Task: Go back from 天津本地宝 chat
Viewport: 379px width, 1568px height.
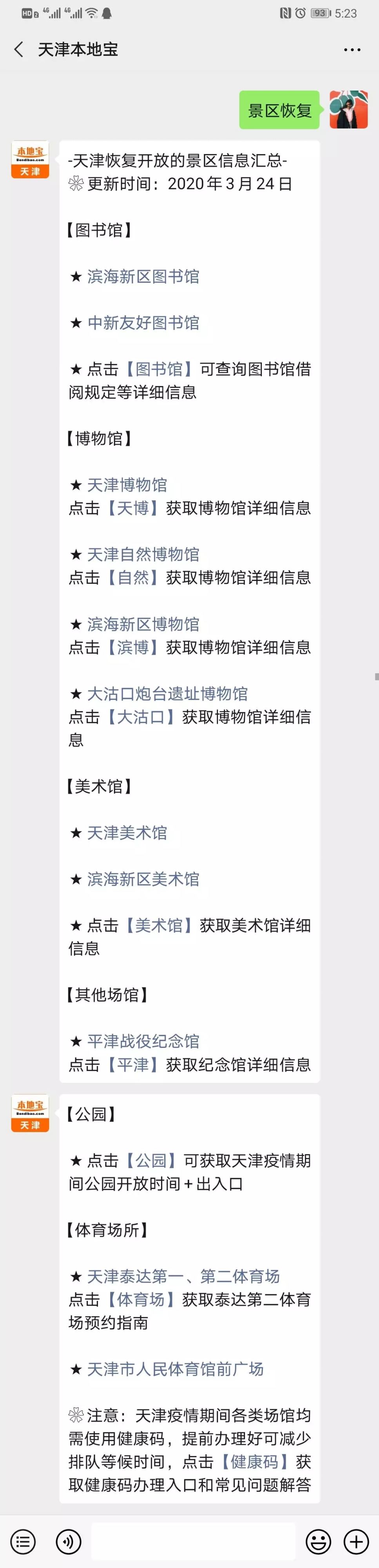Action: coord(19,49)
